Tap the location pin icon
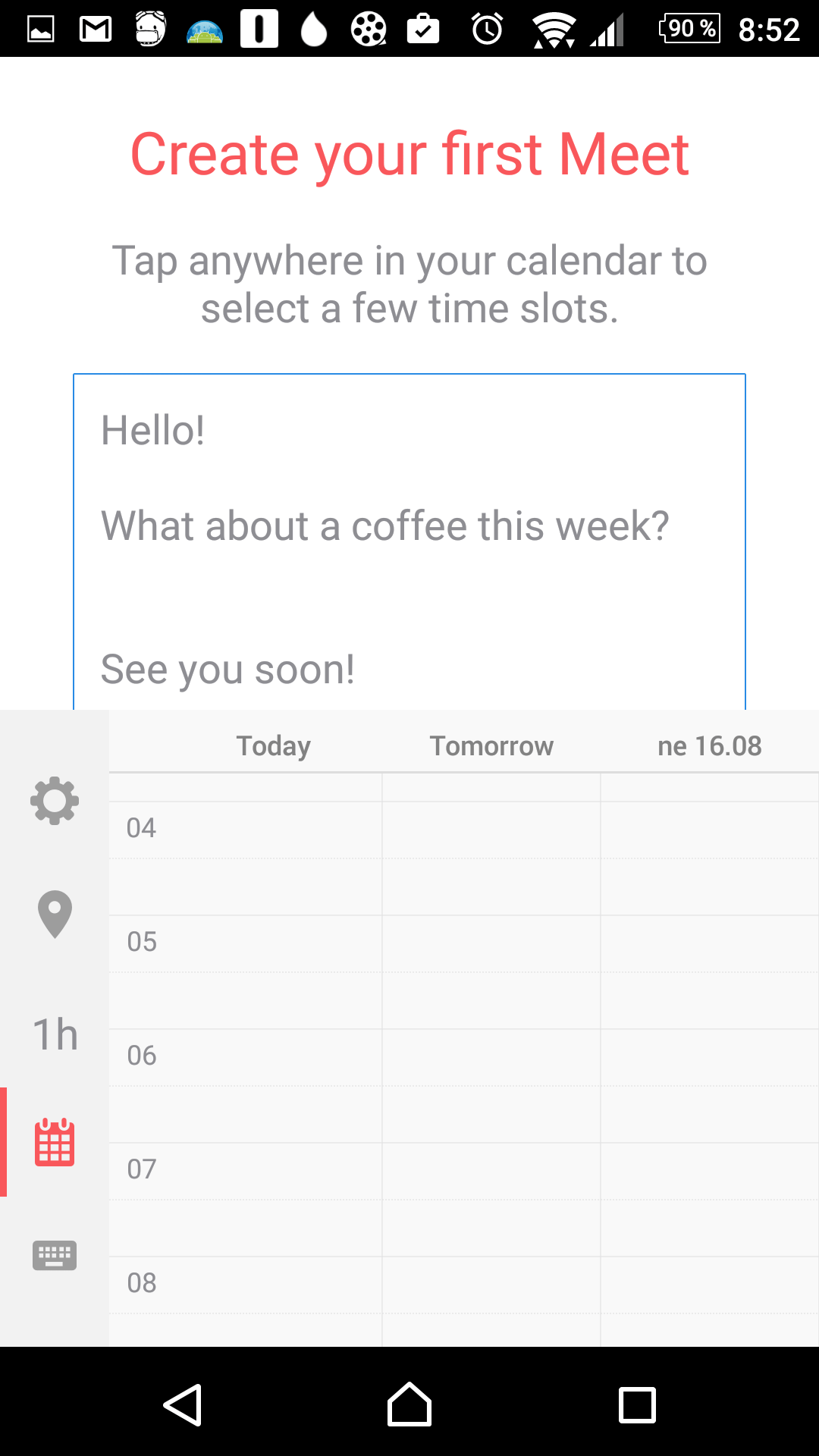The width and height of the screenshot is (819, 1456). 55,914
